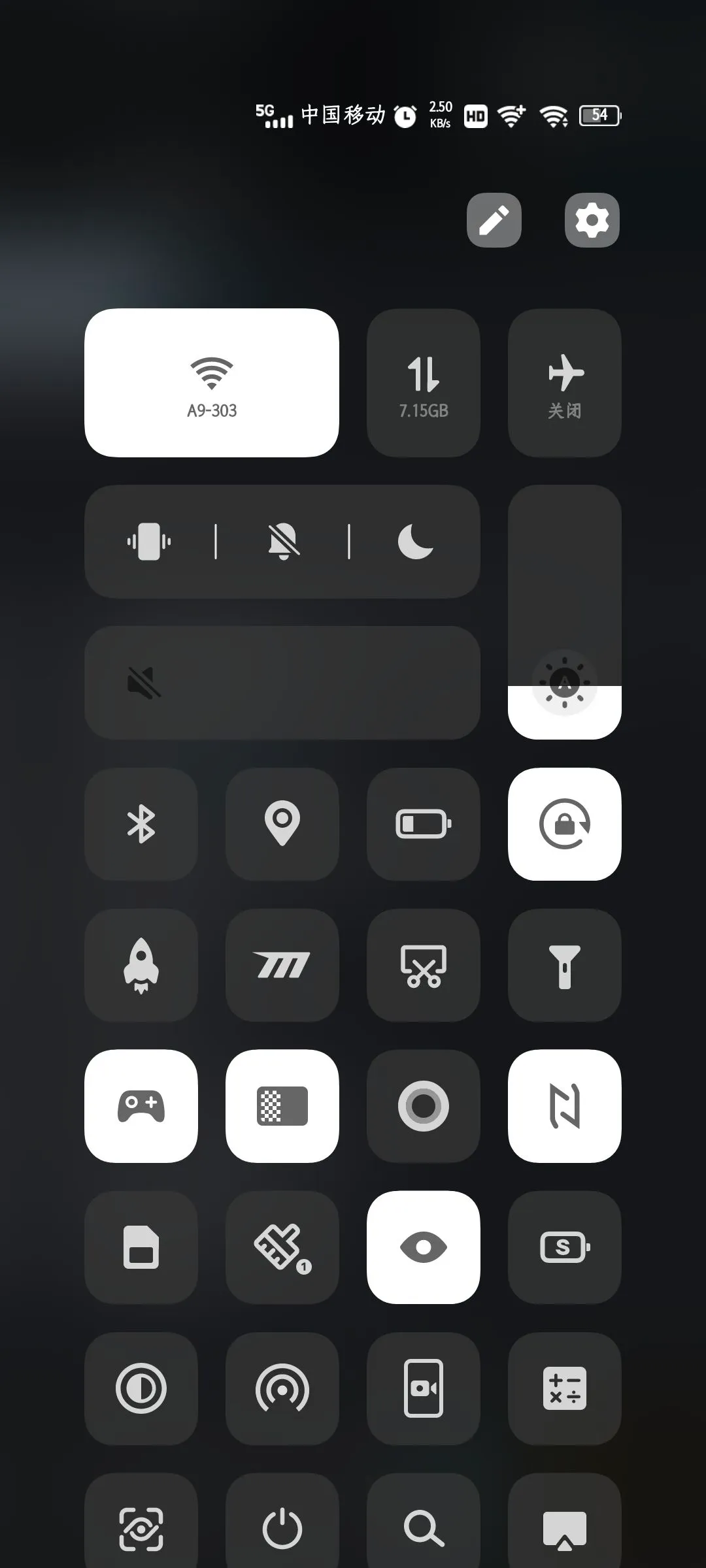Image resolution: width=706 pixels, height=1568 pixels.
Task: Tap the hotspot tile
Action: (x=282, y=1389)
